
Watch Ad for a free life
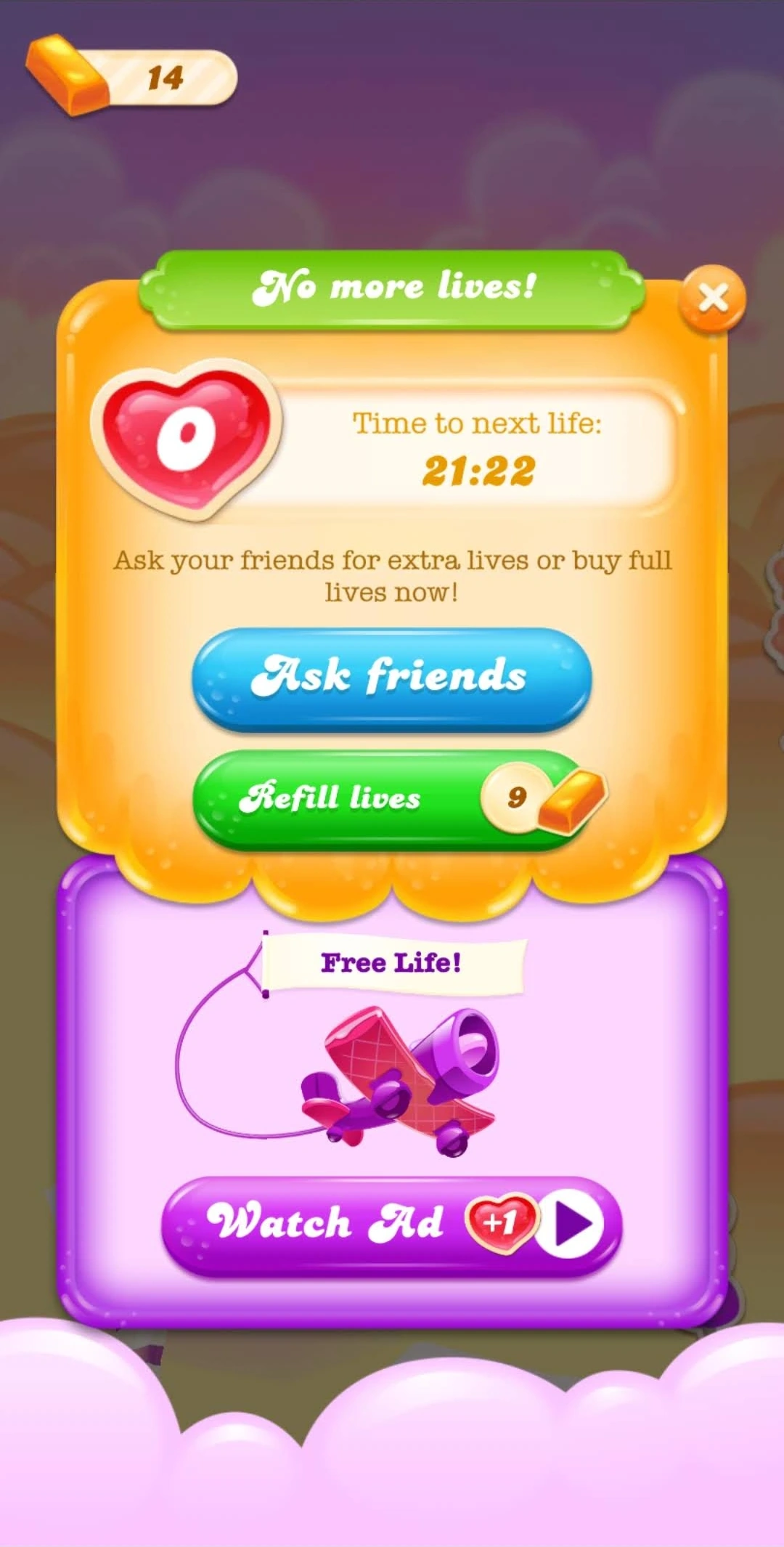tap(392, 1224)
